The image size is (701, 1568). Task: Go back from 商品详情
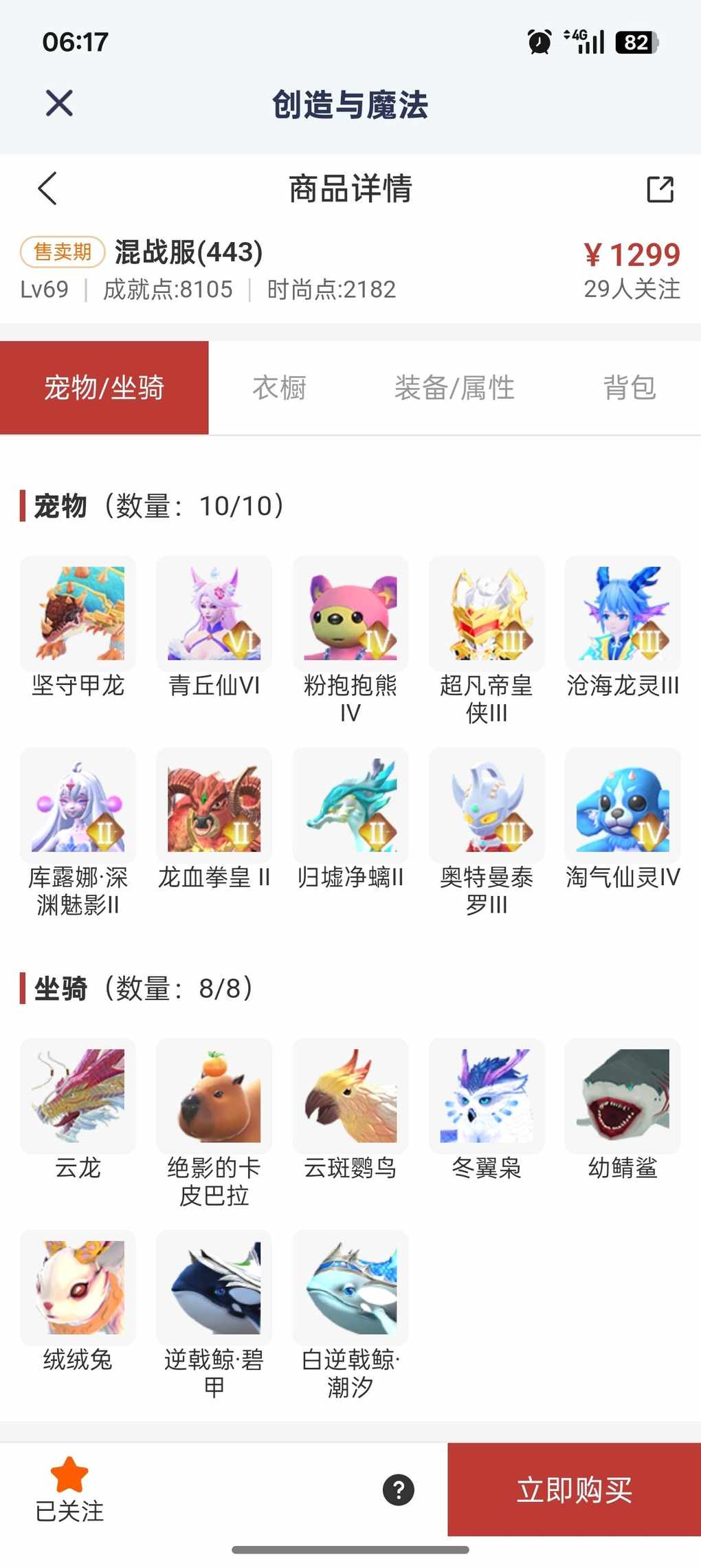pos(47,188)
